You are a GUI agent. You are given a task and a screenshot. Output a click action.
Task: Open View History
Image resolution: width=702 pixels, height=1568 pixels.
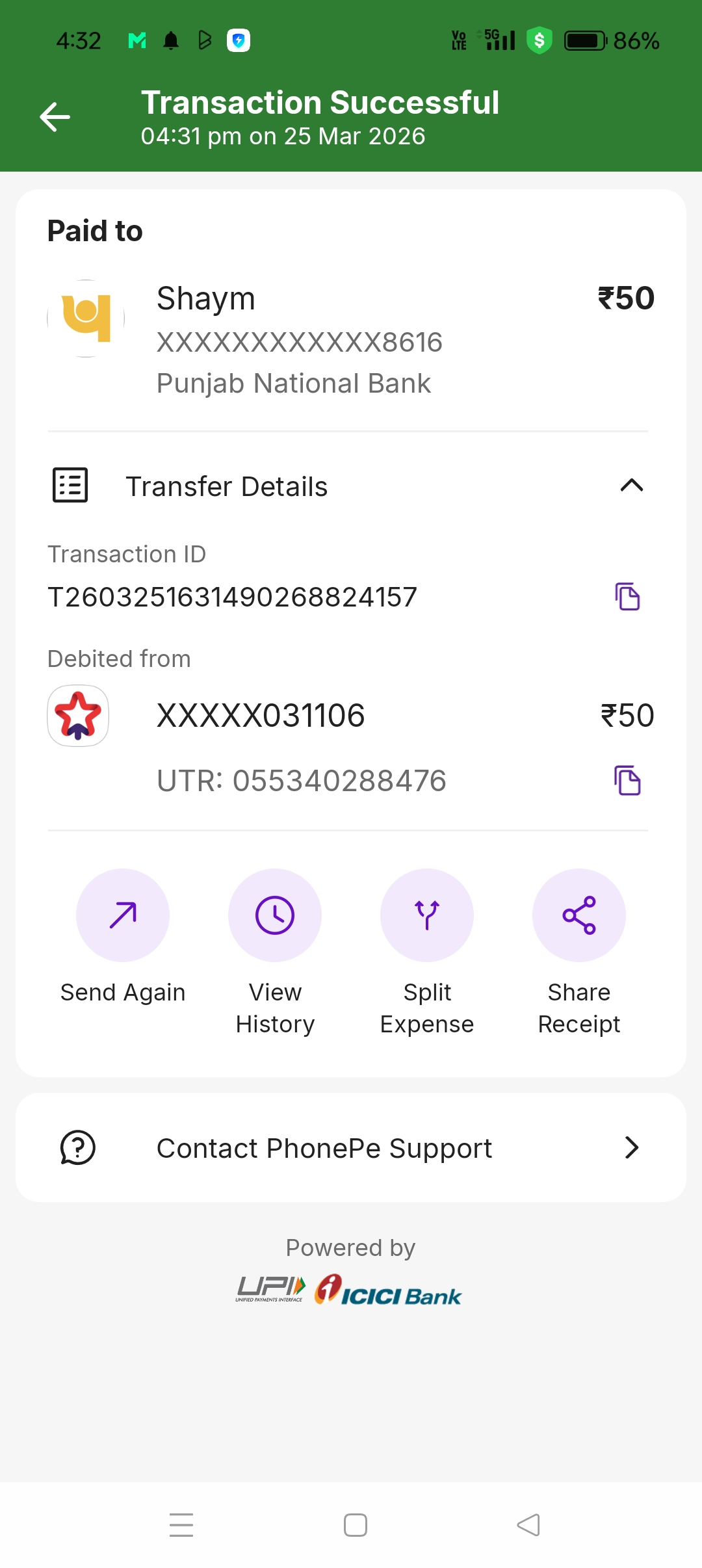coord(275,915)
